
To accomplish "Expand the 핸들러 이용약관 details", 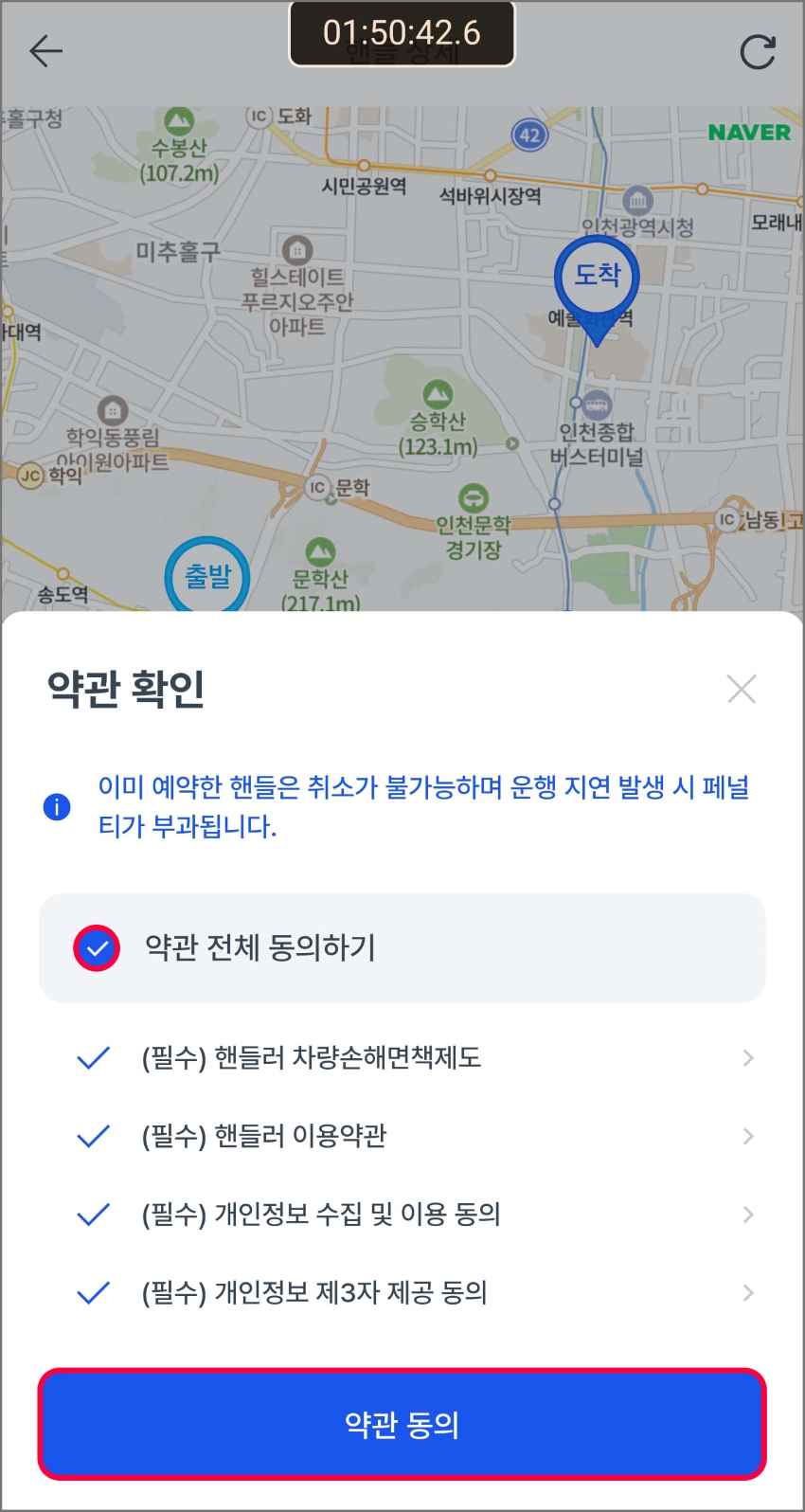I will pos(747,1136).
